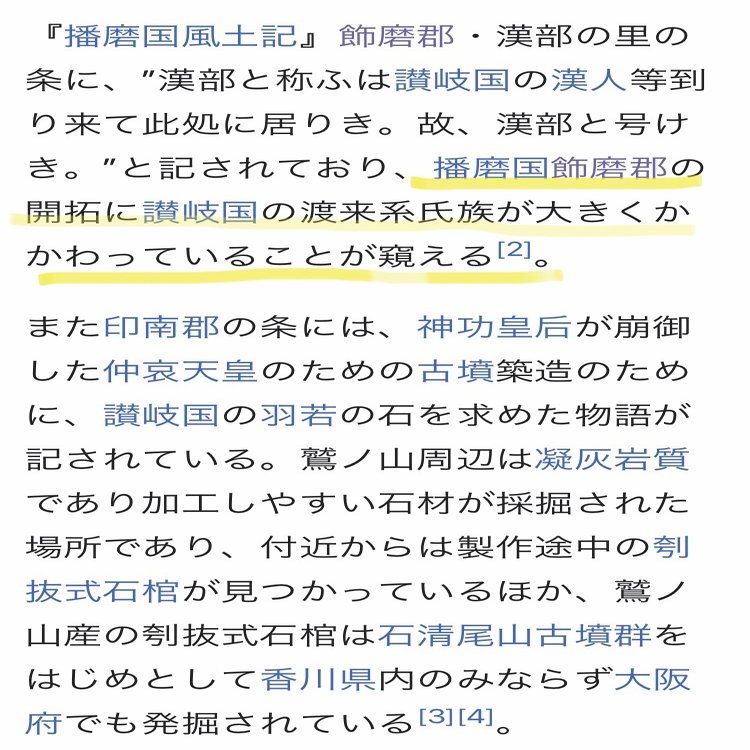Visit the 石清尾山古墳群 article
Image resolution: width=750 pixels, height=750 pixels.
click(x=514, y=635)
